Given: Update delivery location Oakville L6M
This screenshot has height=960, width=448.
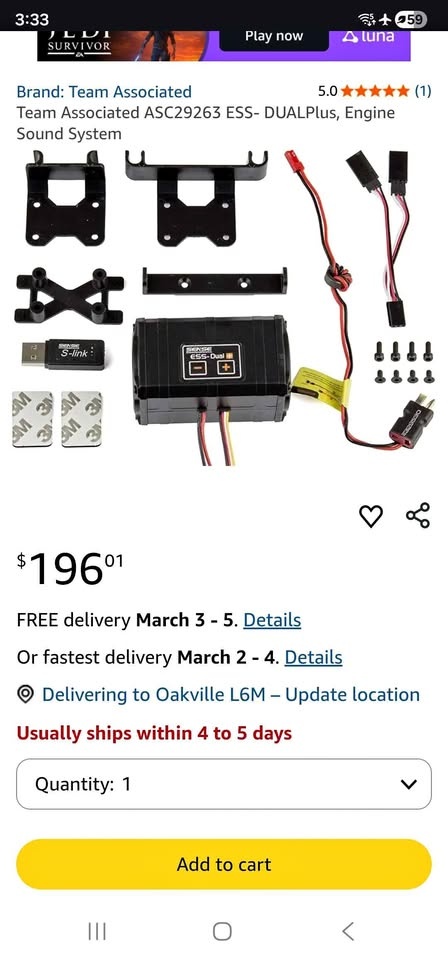Looking at the screenshot, I should pyautogui.click(x=231, y=695).
